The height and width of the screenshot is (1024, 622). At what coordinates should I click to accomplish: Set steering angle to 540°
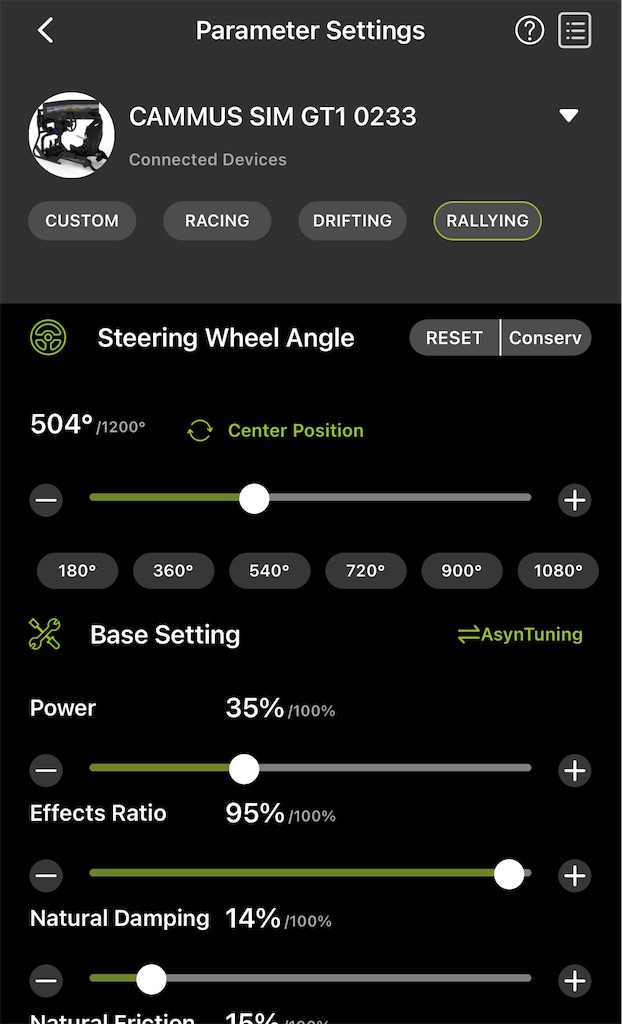point(269,571)
